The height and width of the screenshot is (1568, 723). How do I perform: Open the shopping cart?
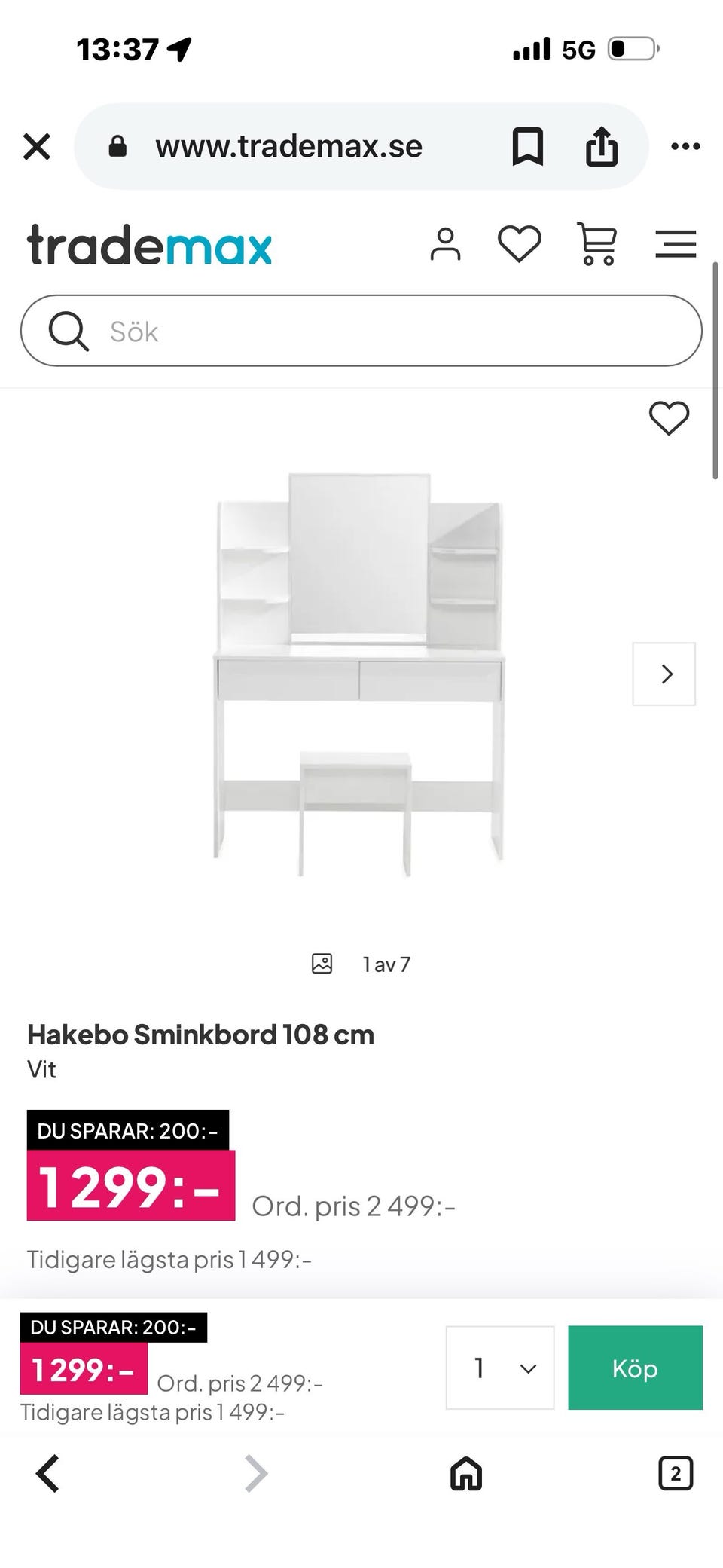tap(597, 243)
